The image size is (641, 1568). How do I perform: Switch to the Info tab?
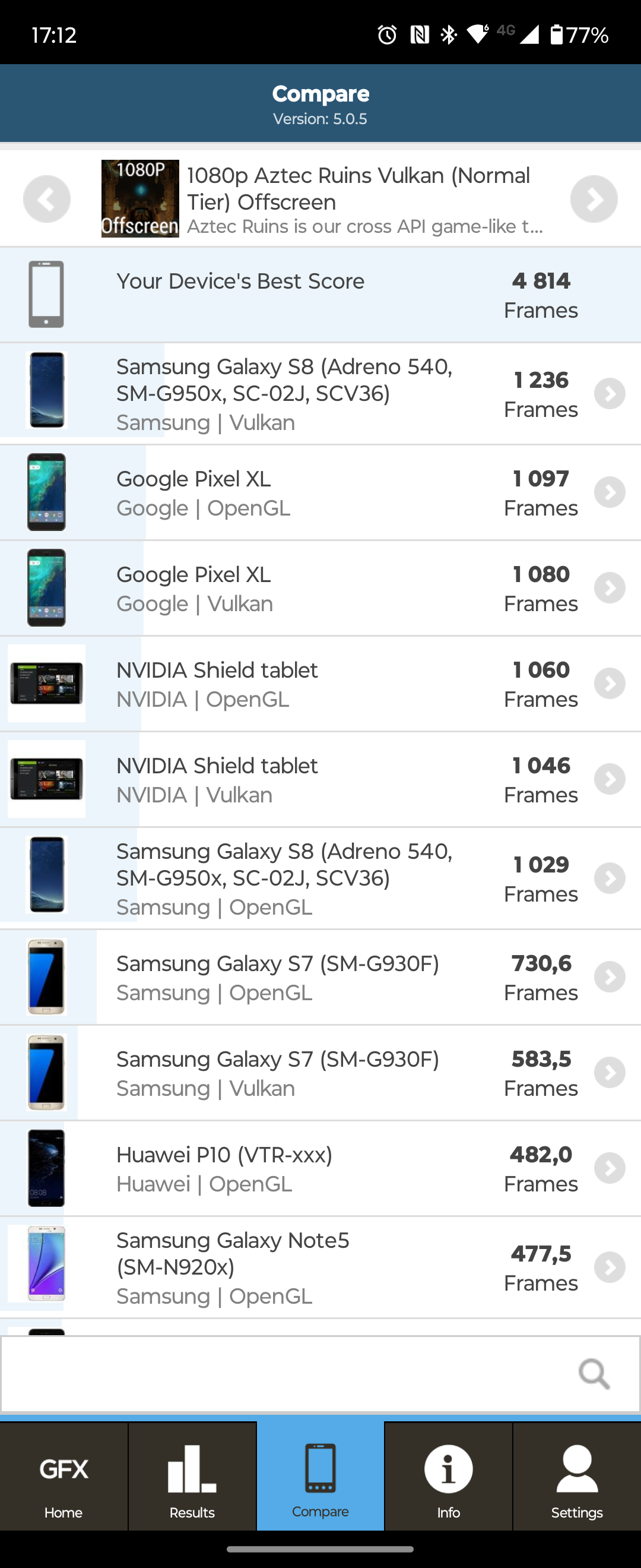point(448,1478)
